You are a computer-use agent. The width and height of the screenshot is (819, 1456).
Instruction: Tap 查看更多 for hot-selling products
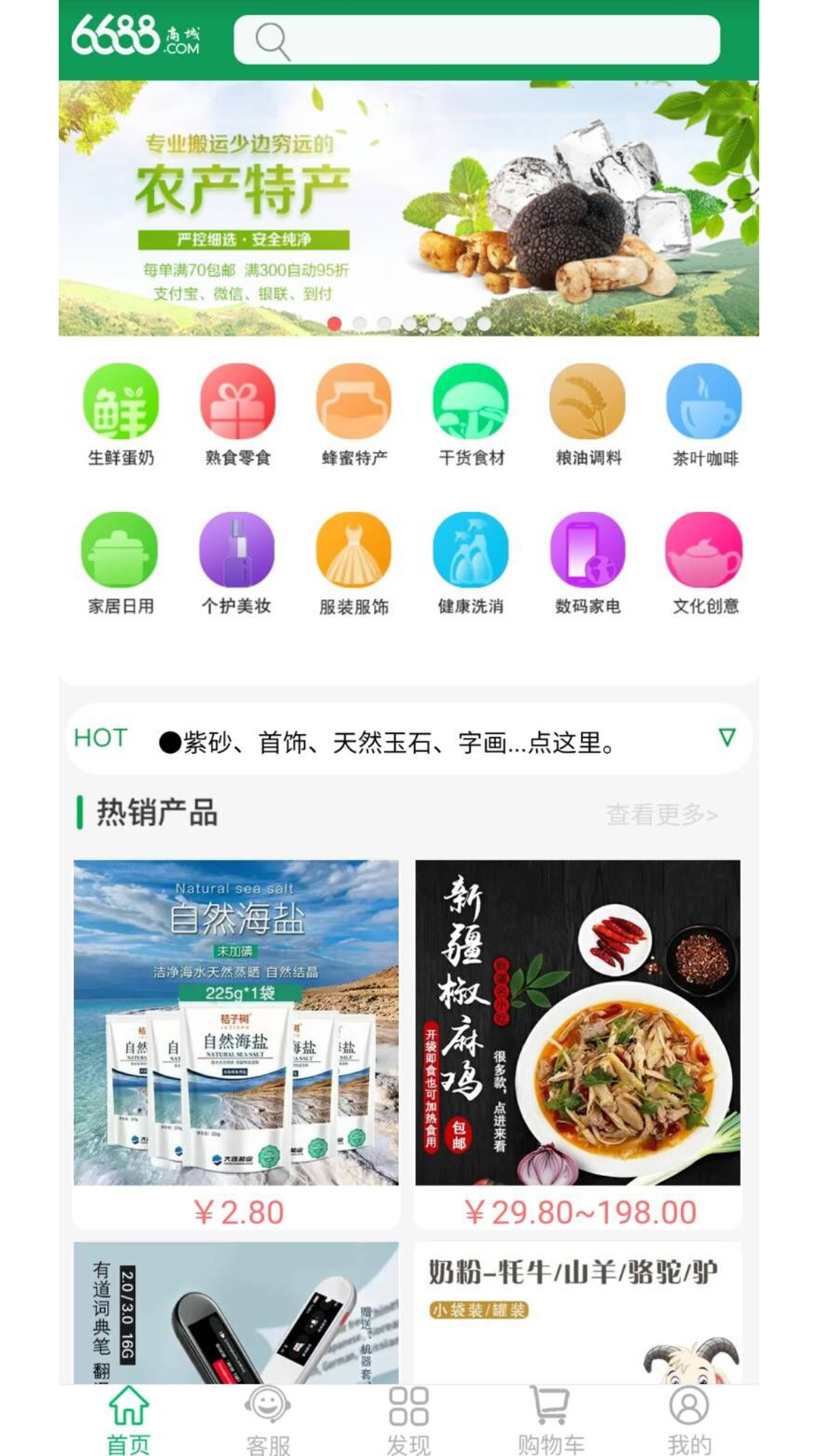[661, 814]
